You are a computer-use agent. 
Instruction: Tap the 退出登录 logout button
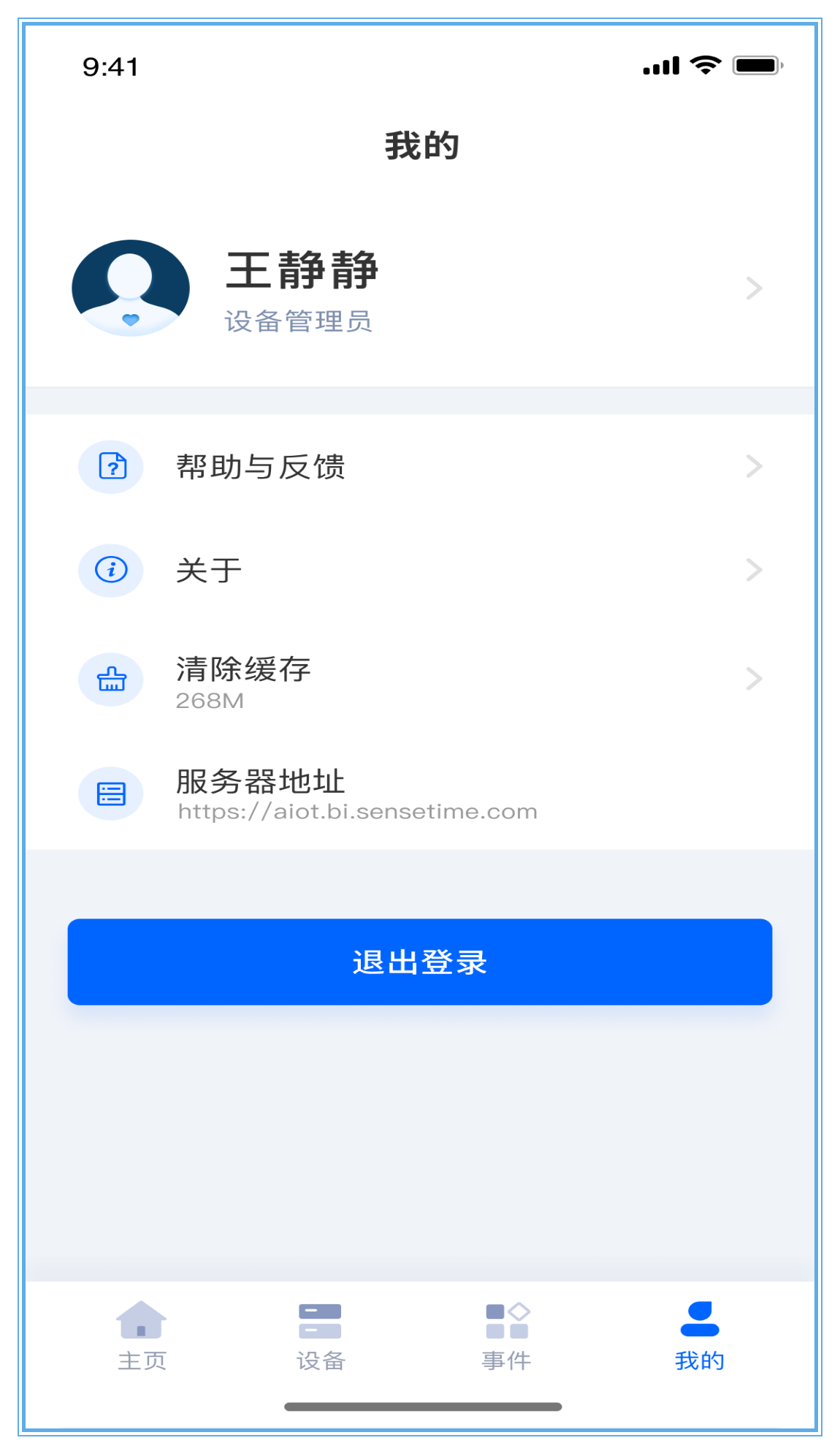point(419,962)
